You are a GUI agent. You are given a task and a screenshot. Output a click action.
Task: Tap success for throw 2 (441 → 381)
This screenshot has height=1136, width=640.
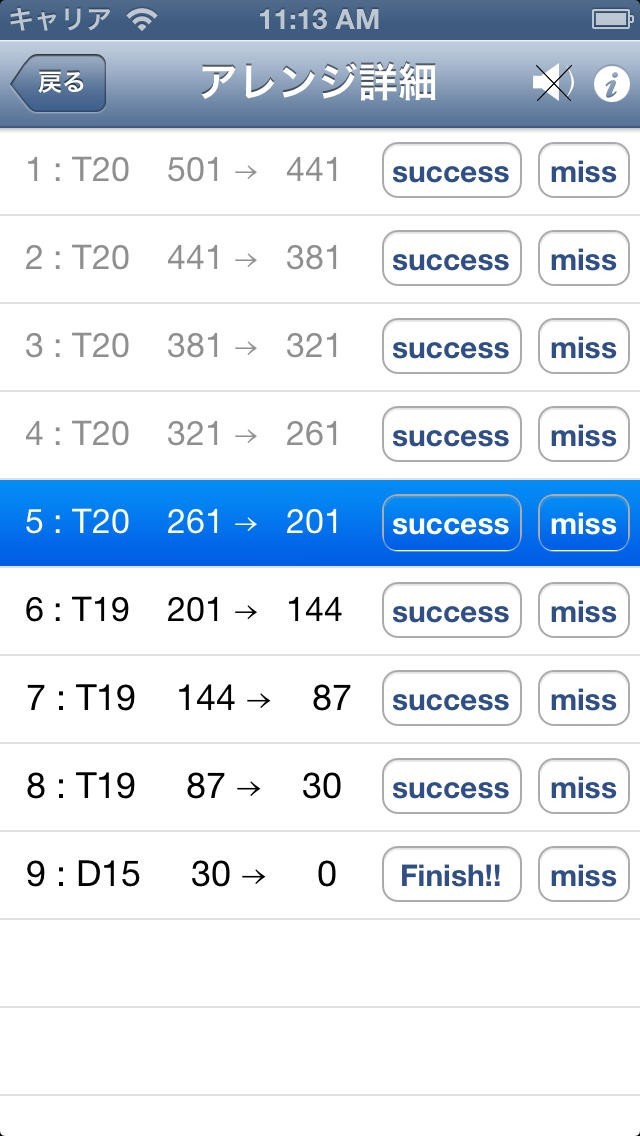[x=451, y=260]
